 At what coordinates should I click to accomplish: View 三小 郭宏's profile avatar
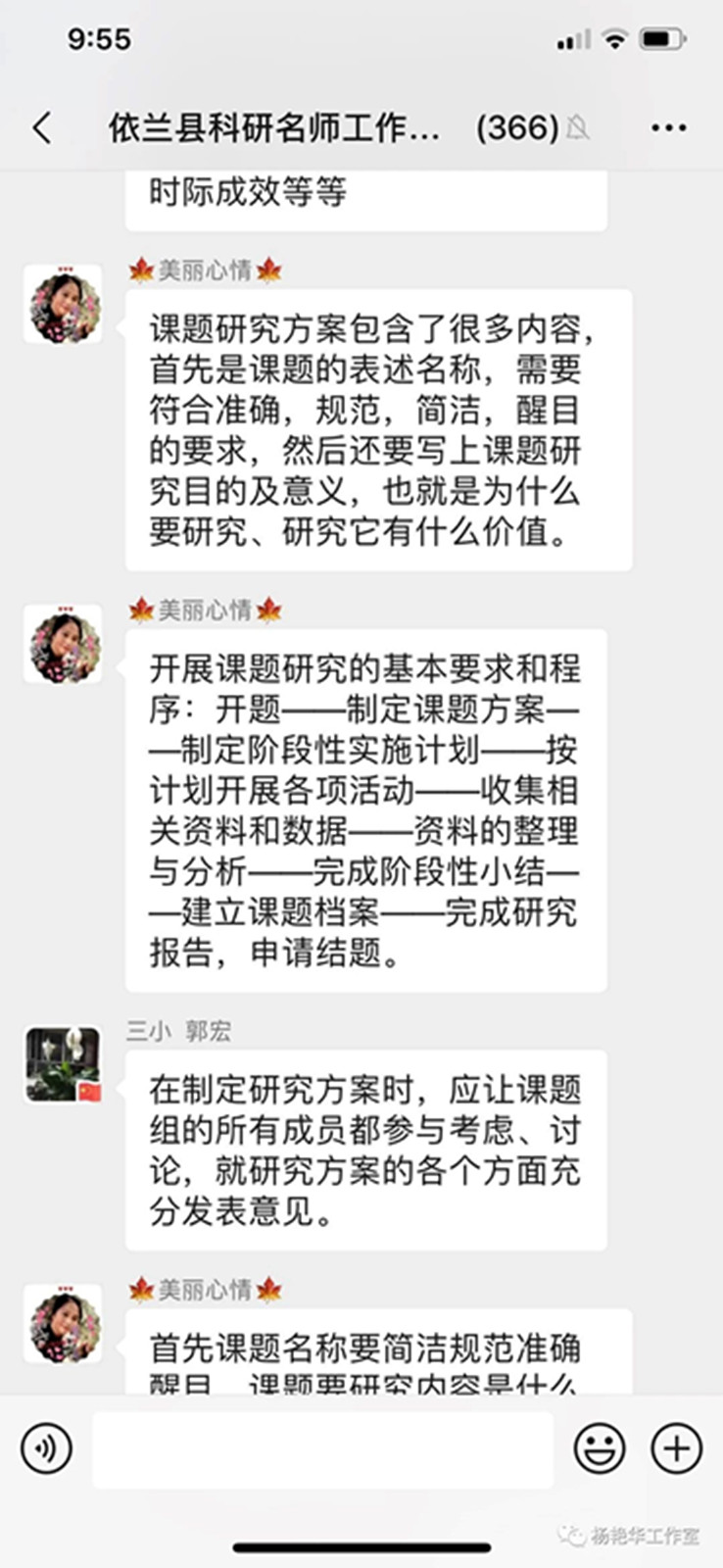[x=63, y=1064]
